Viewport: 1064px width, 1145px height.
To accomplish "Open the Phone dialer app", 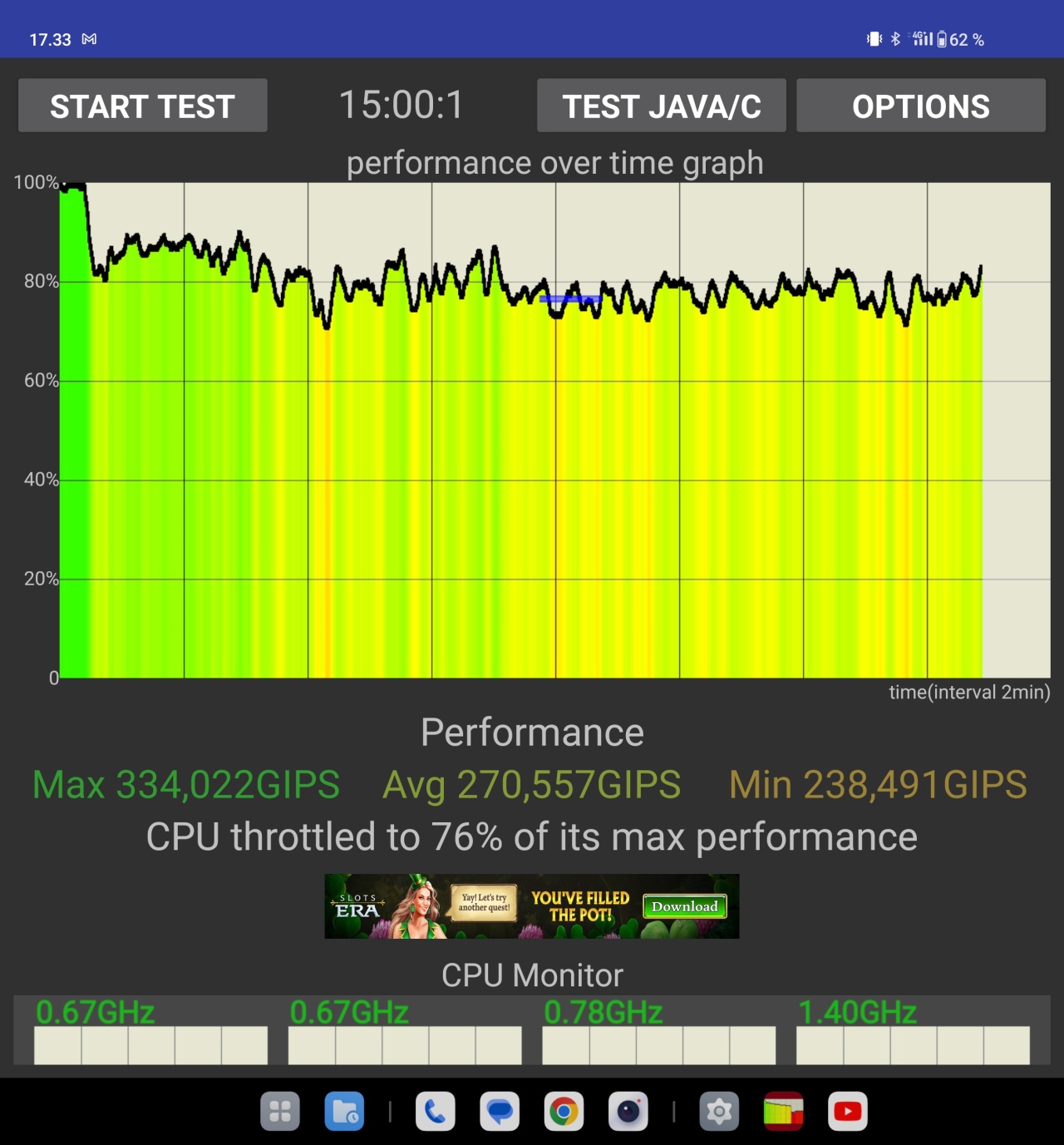I will coord(435,1112).
